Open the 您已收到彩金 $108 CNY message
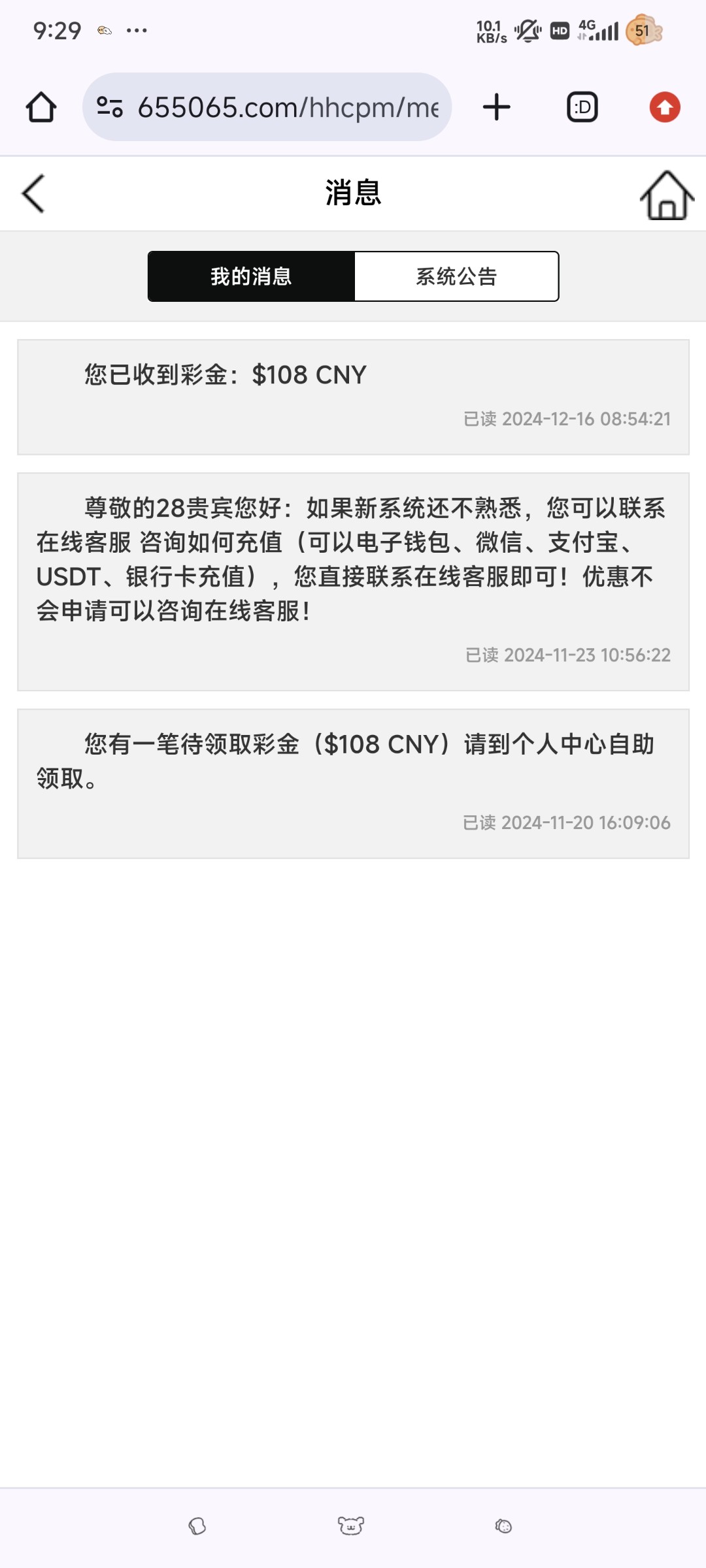 pyautogui.click(x=353, y=397)
